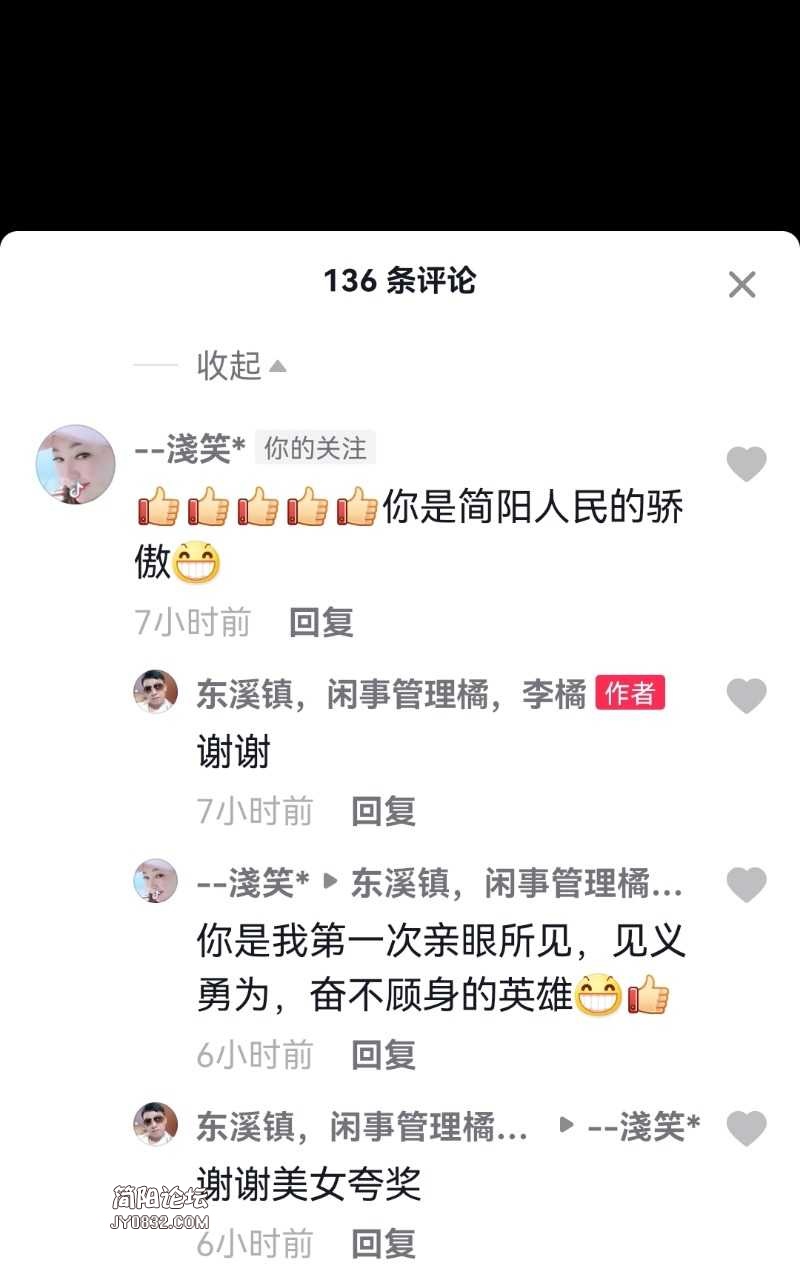This screenshot has width=800, height=1280.
Task: Open --淺笑* username on top comment
Action: [190, 450]
